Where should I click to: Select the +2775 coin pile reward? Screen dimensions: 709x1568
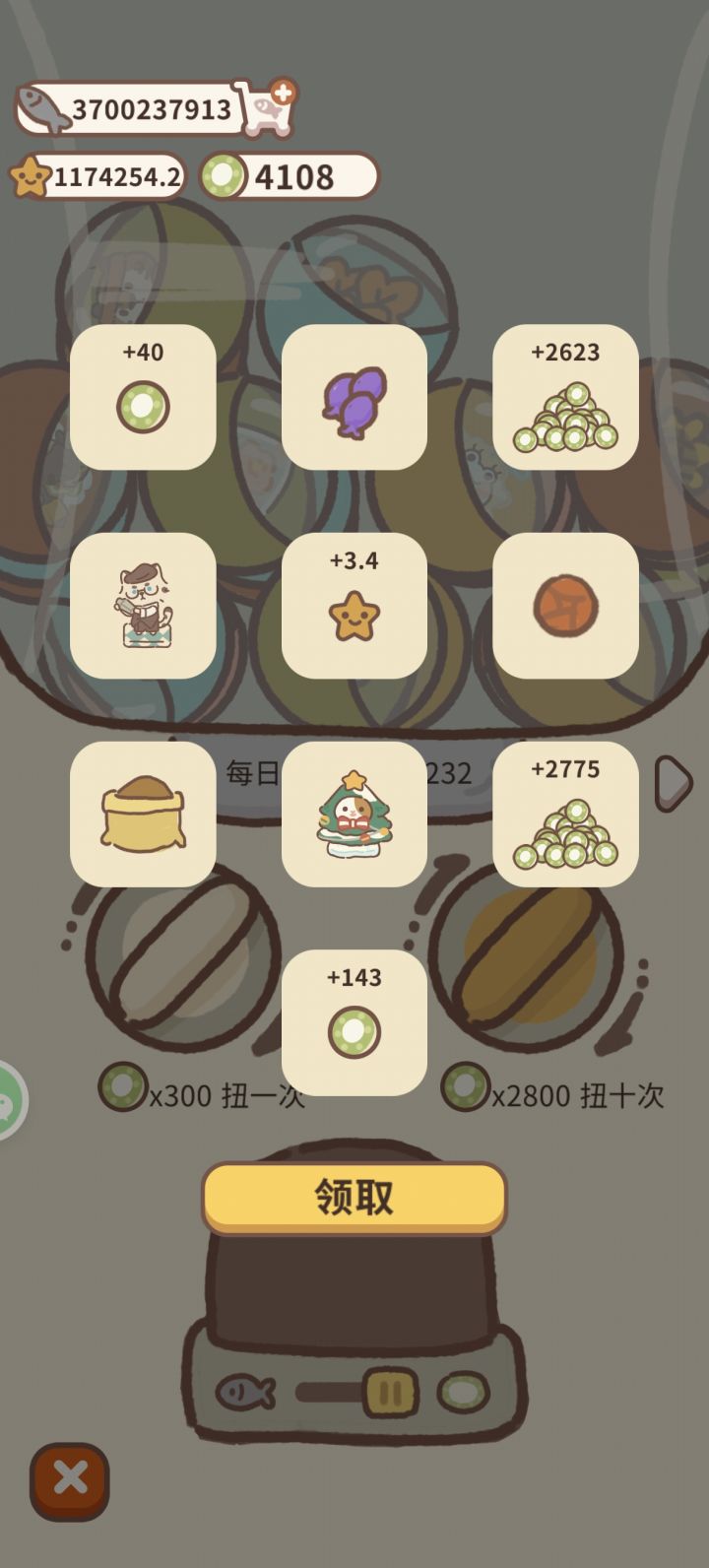[566, 816]
